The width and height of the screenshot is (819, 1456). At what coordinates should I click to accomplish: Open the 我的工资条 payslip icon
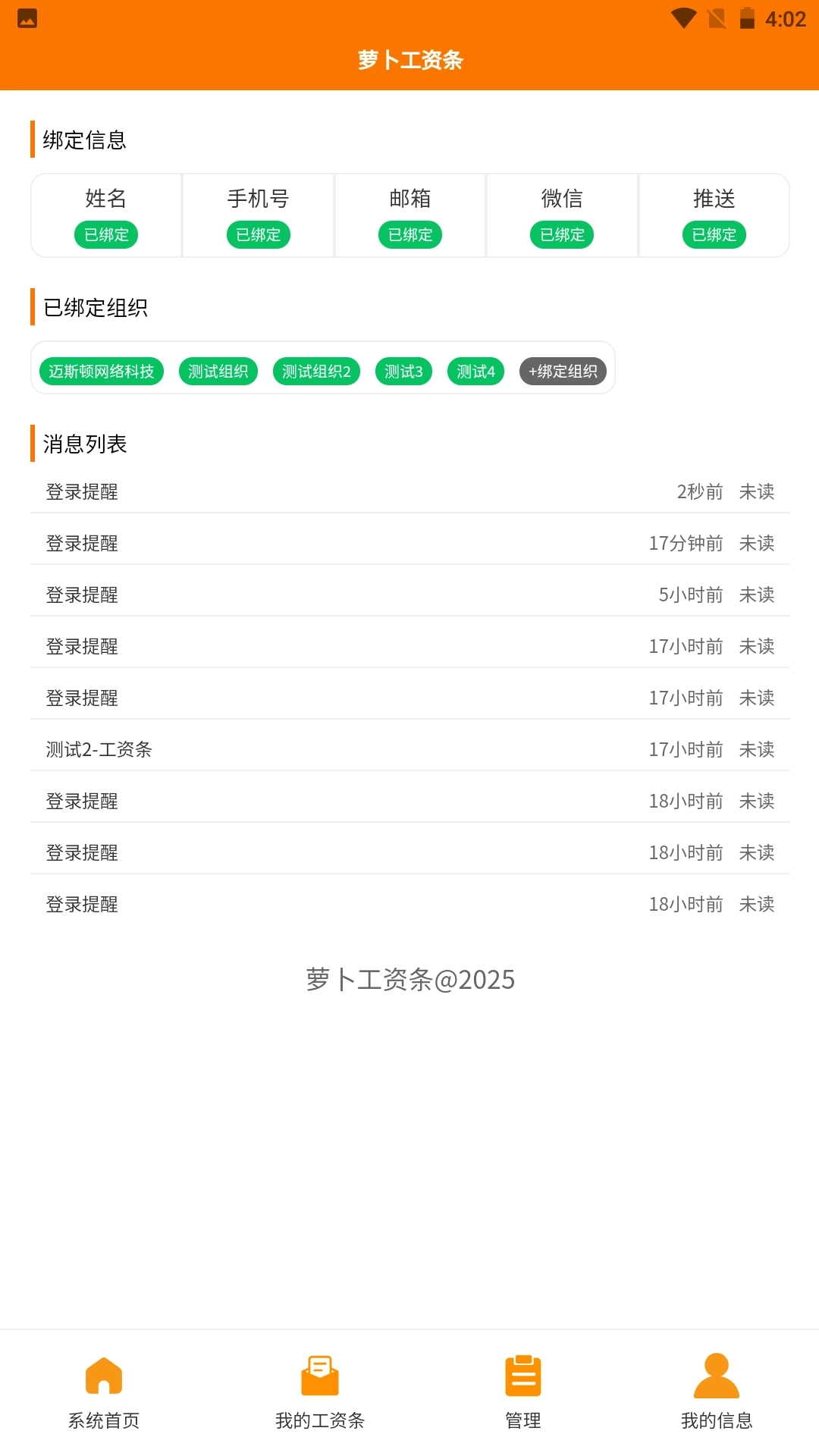320,1374
